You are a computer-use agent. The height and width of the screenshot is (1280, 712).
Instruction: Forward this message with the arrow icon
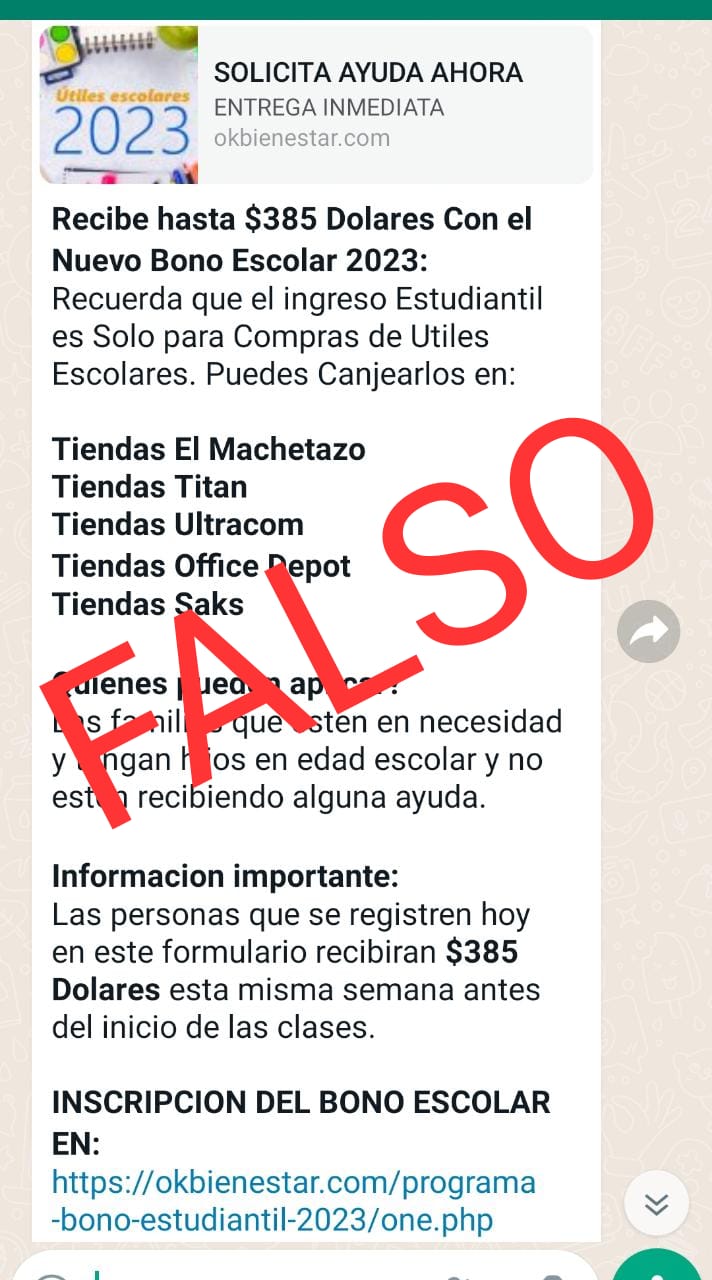648,632
